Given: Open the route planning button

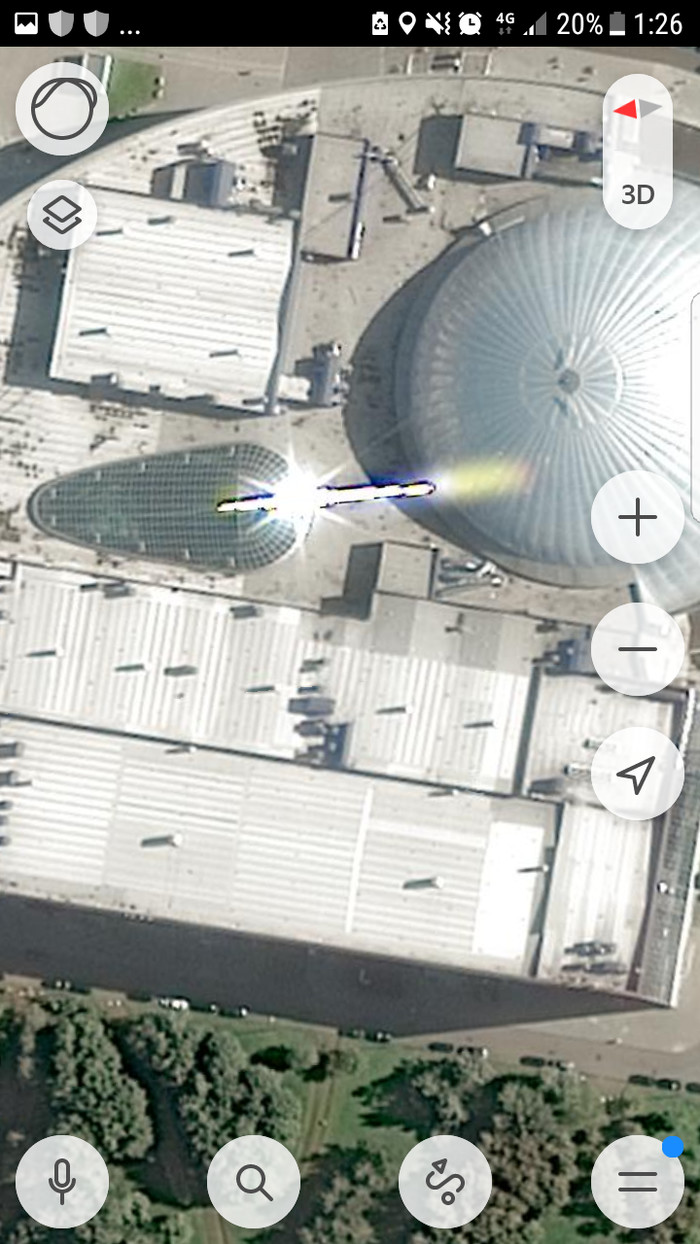Looking at the screenshot, I should click(445, 1181).
